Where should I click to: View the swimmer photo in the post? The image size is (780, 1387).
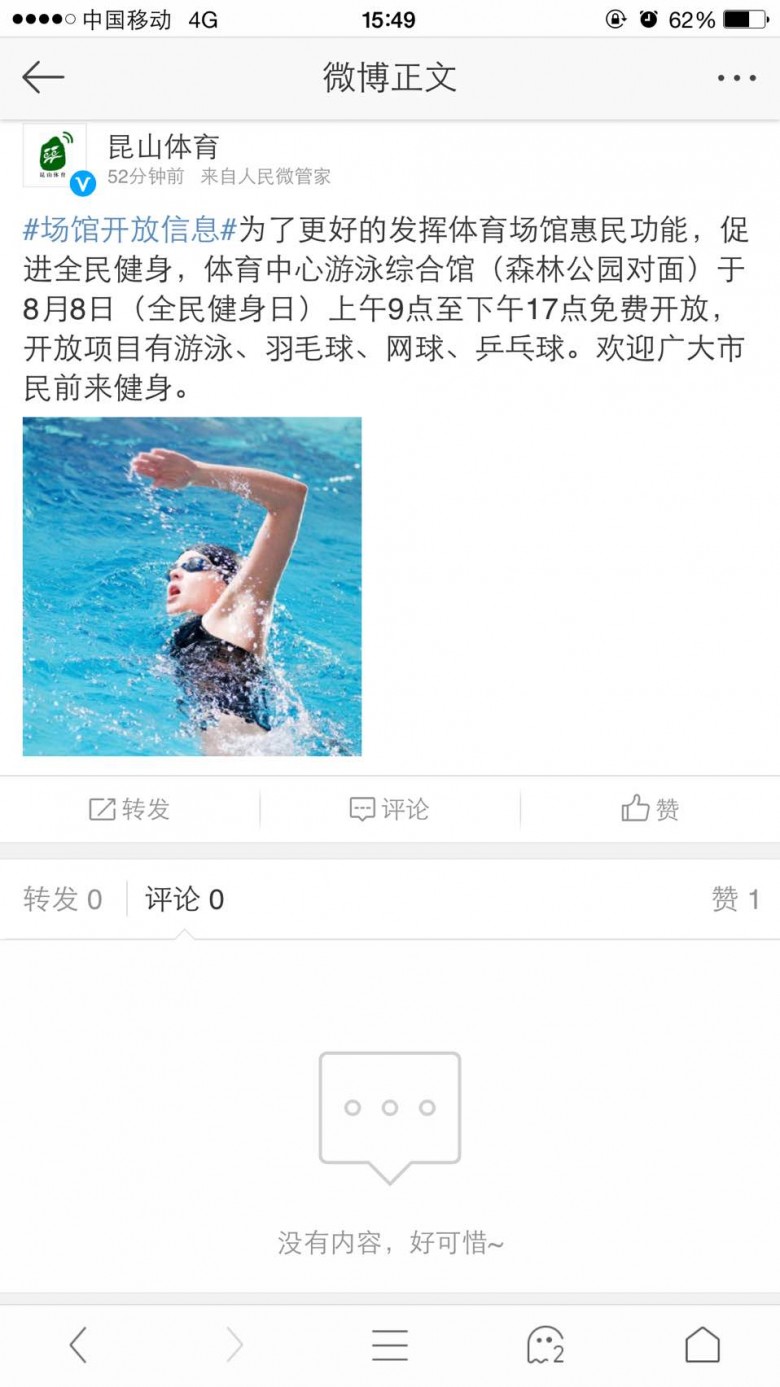coord(192,586)
